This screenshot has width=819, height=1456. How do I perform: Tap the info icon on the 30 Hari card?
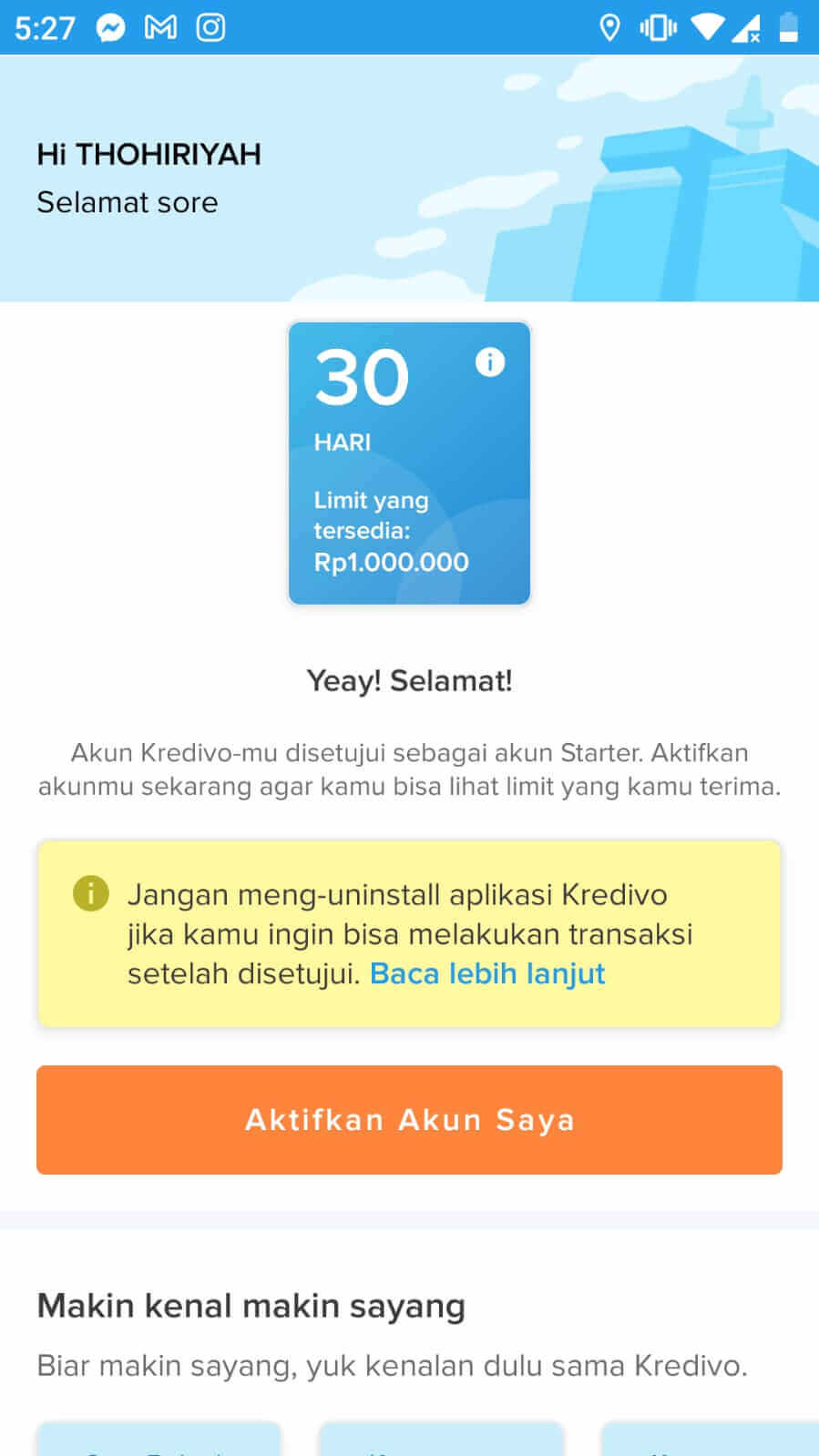click(x=489, y=362)
